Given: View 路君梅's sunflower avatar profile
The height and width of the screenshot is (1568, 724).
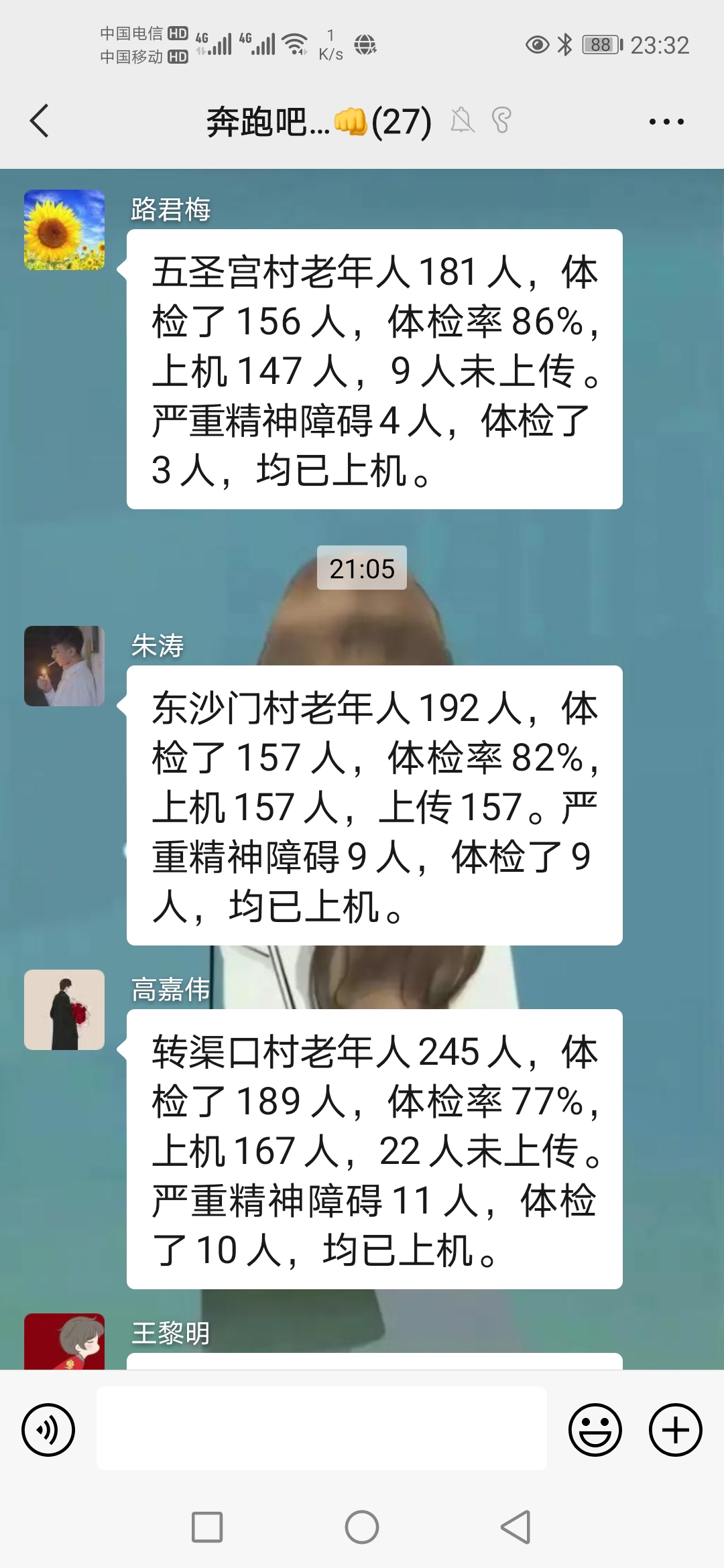Looking at the screenshot, I should [64, 230].
